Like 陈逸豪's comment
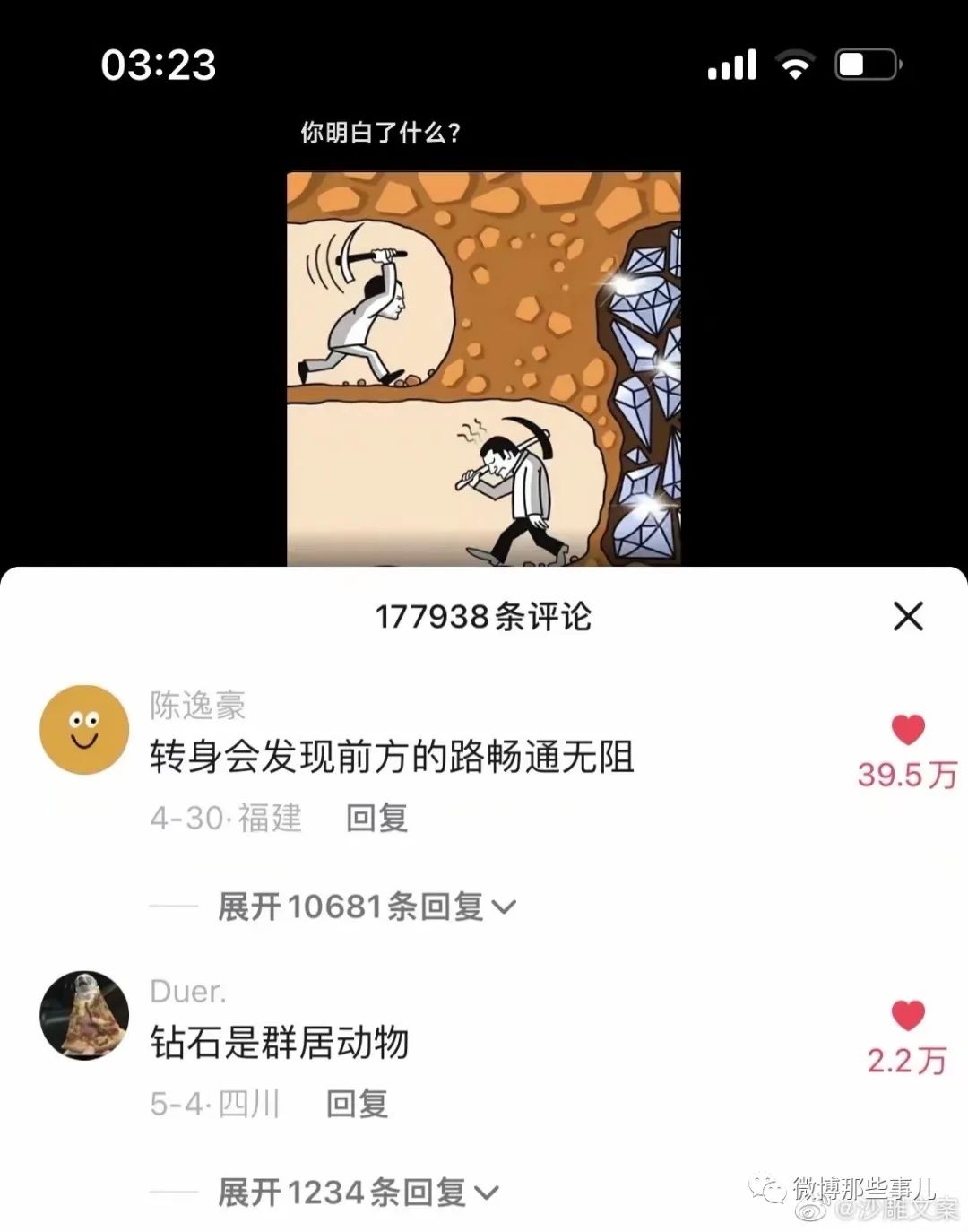968x1232 pixels. click(x=907, y=730)
